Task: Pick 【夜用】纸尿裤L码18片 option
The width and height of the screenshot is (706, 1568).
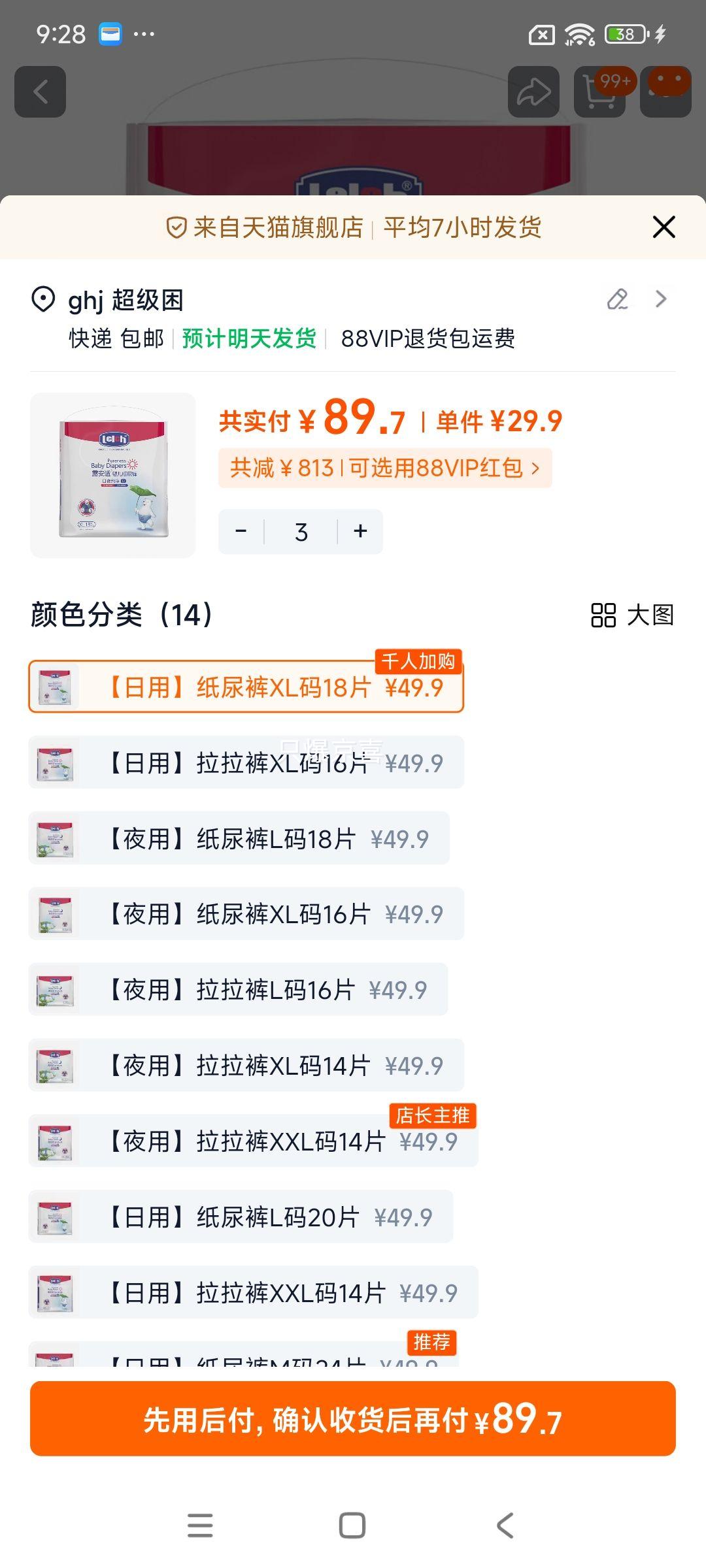Action: (239, 838)
